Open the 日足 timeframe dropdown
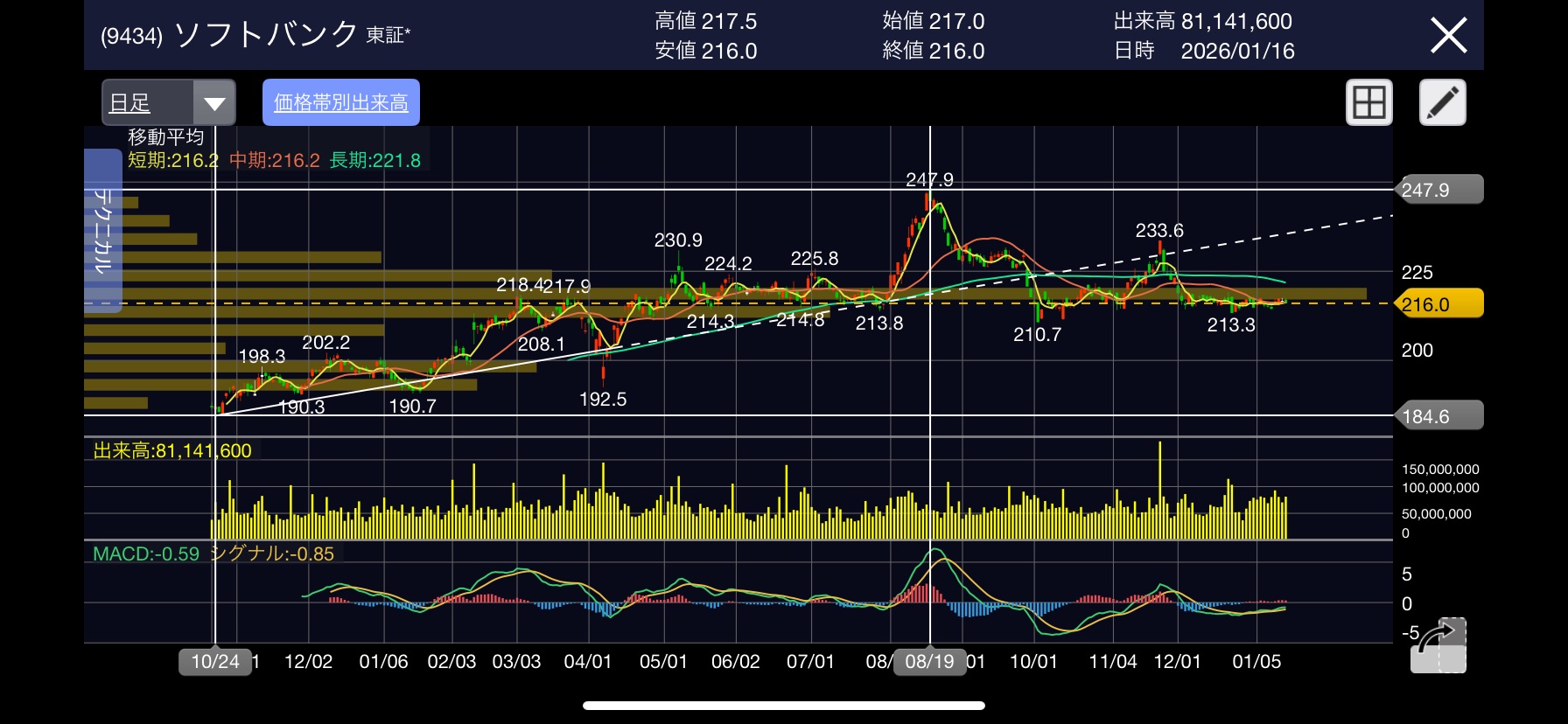The width and height of the screenshot is (1568, 724). tap(169, 103)
